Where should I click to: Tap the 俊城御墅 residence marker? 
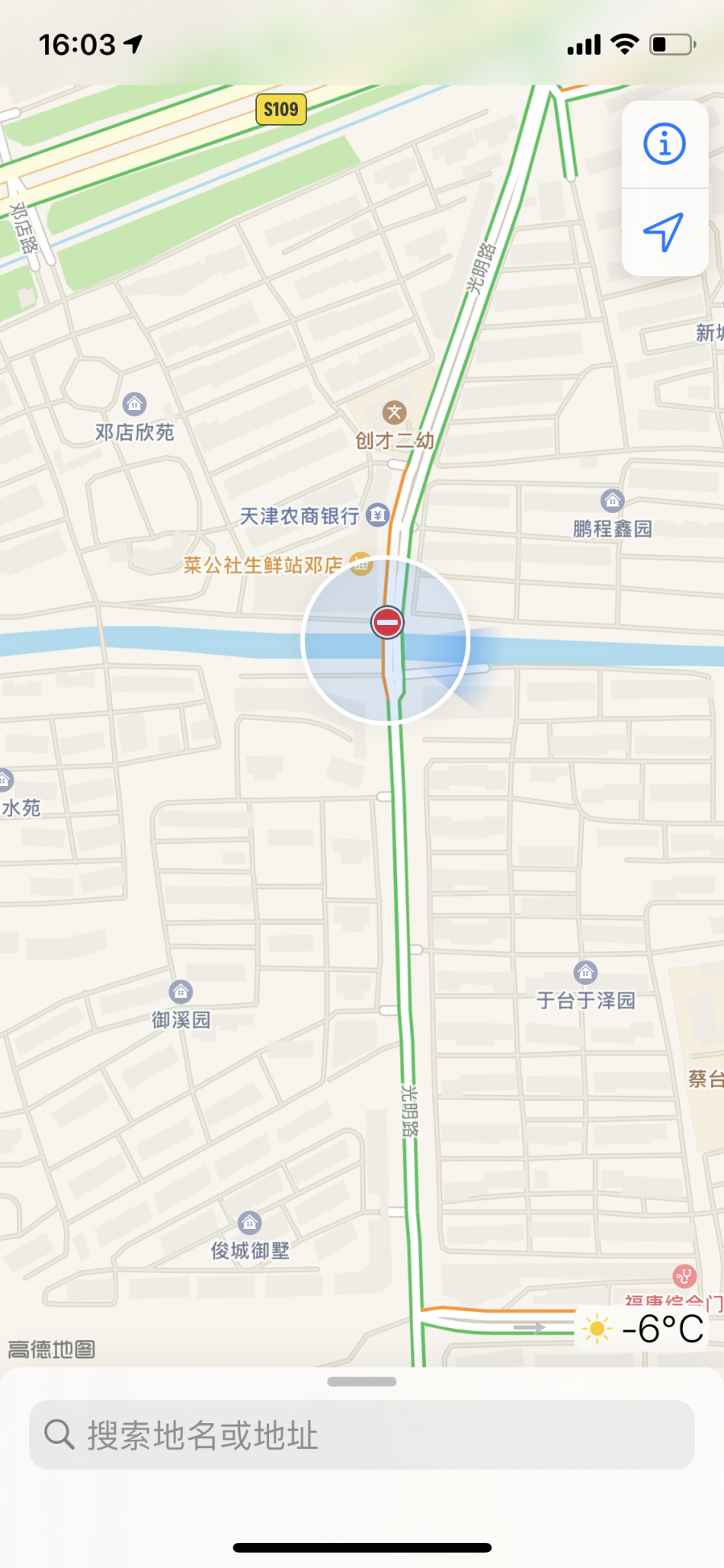(249, 1223)
